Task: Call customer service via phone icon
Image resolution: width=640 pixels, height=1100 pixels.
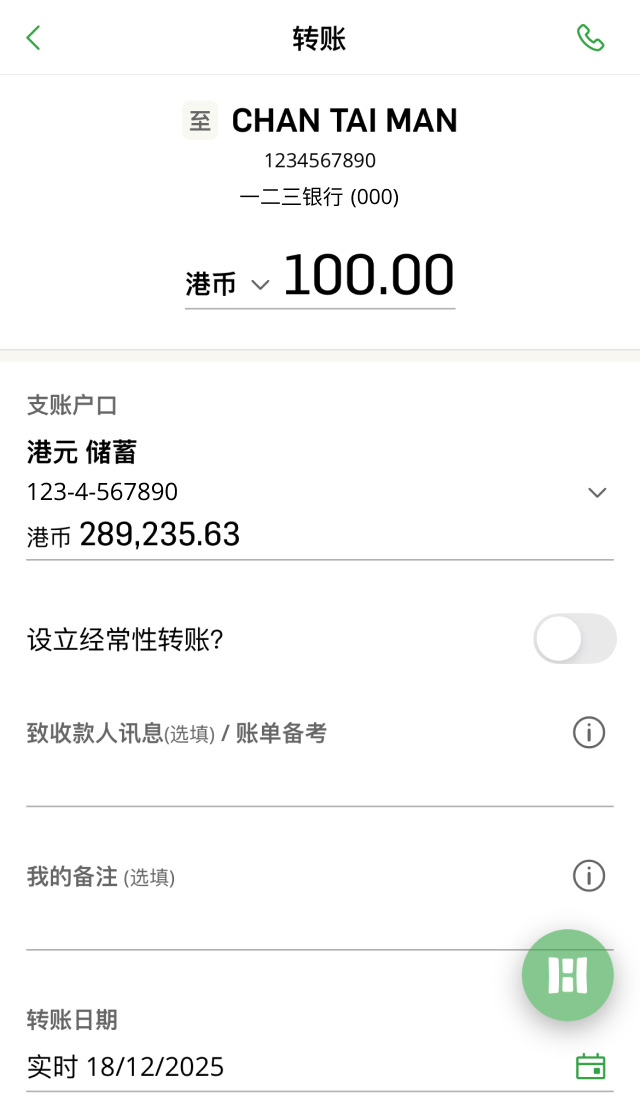Action: [590, 38]
